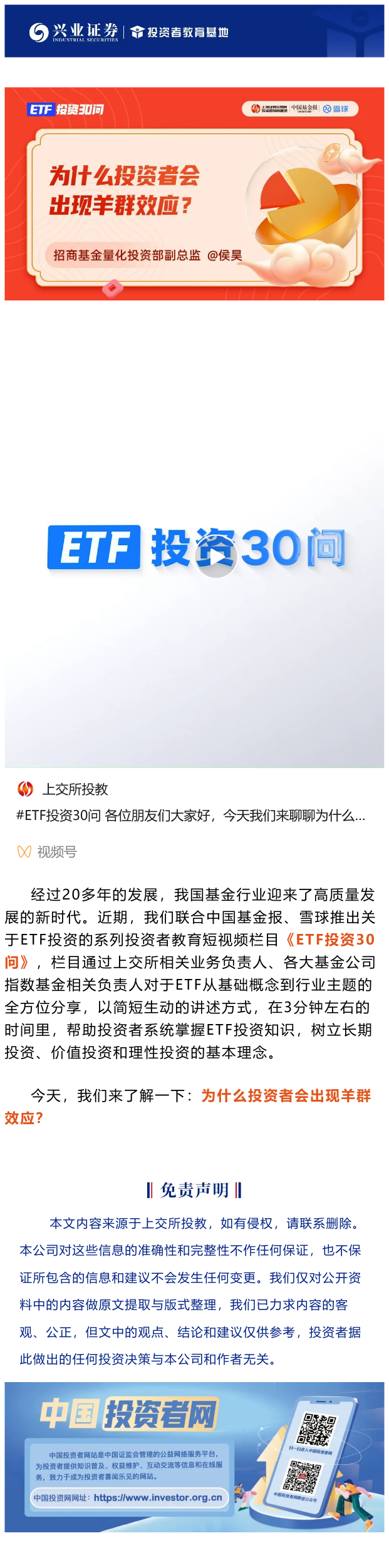Image resolution: width=389 pixels, height=1568 pixels.
Task: Play the ETF投资30问 video
Action: [215, 556]
